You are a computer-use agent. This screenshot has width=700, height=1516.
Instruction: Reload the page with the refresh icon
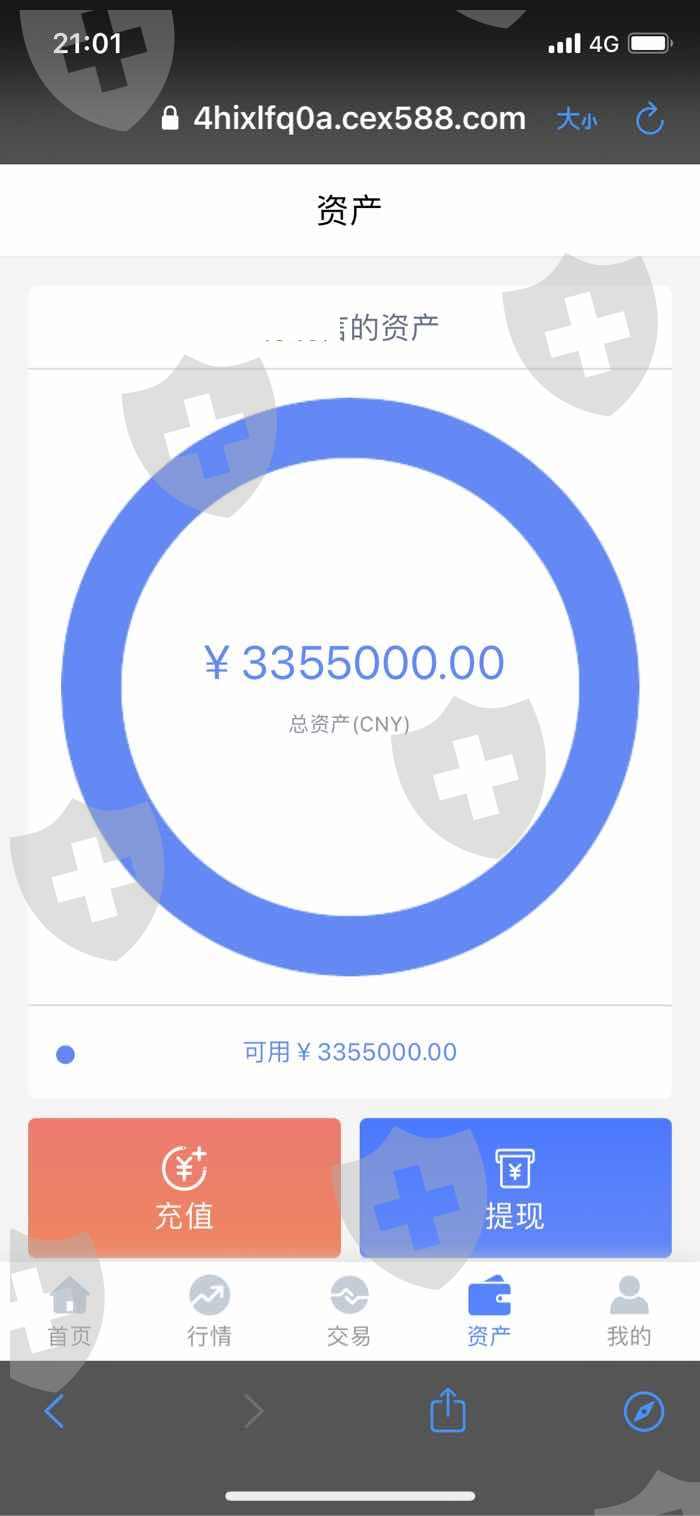click(650, 119)
